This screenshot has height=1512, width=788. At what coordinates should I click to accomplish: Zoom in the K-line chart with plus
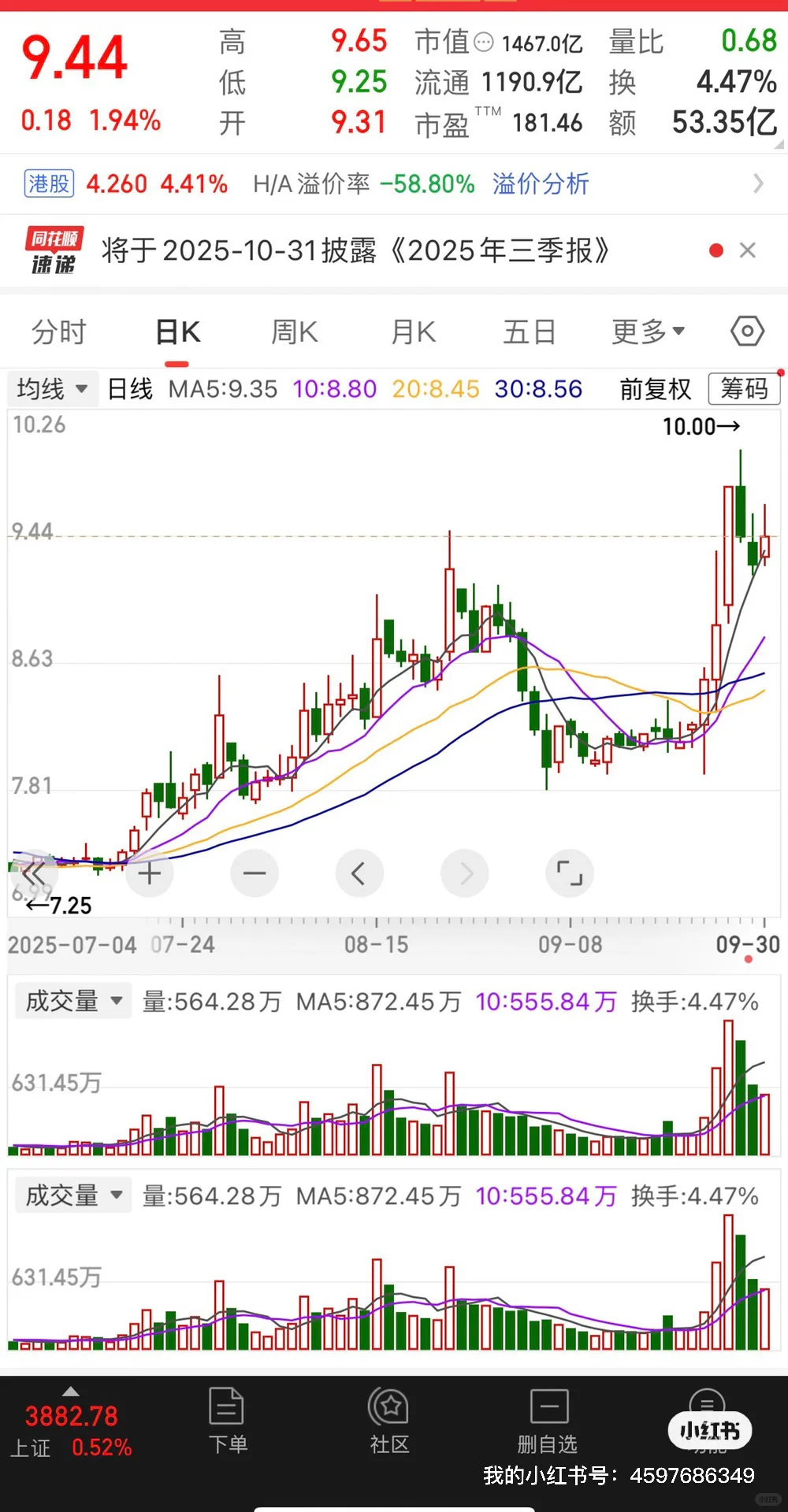149,873
